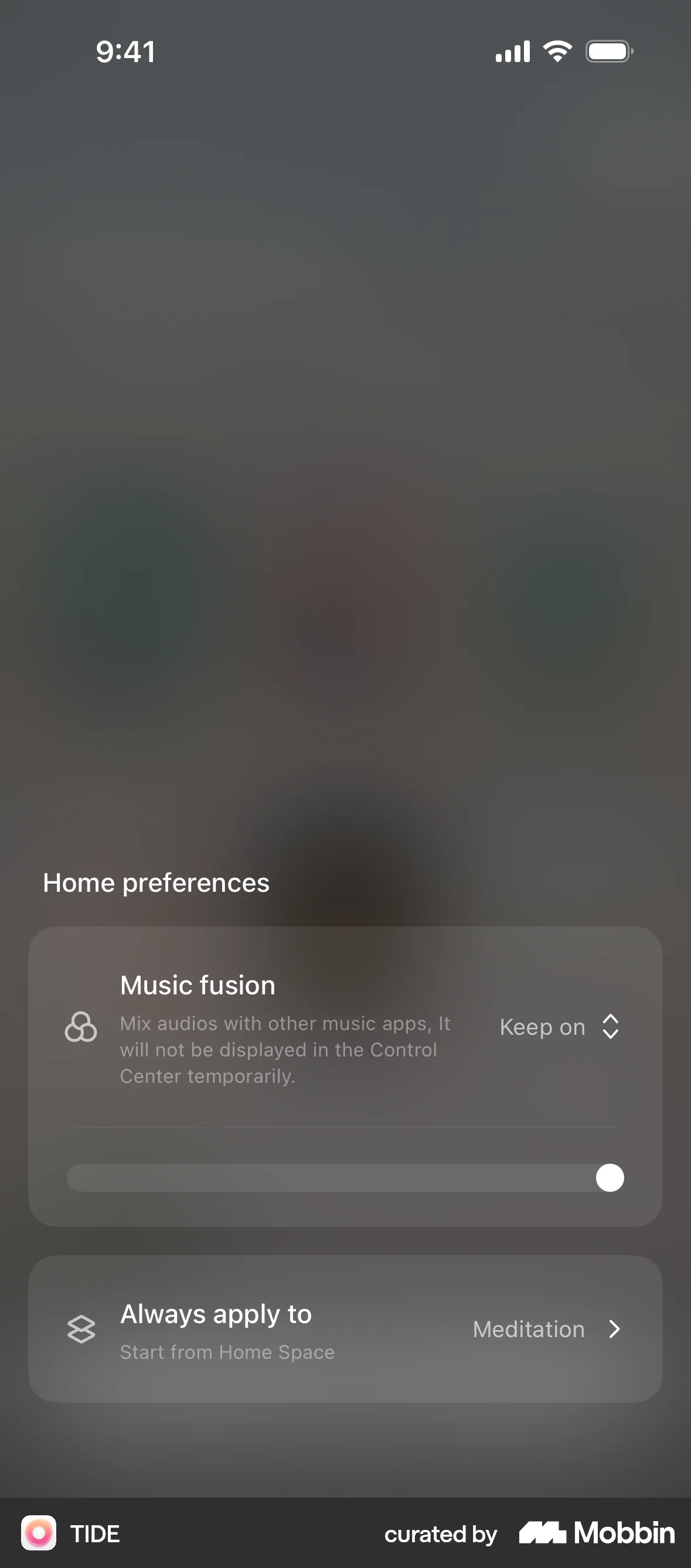Select the Home preferences heading
The width and height of the screenshot is (691, 1568).
156,882
